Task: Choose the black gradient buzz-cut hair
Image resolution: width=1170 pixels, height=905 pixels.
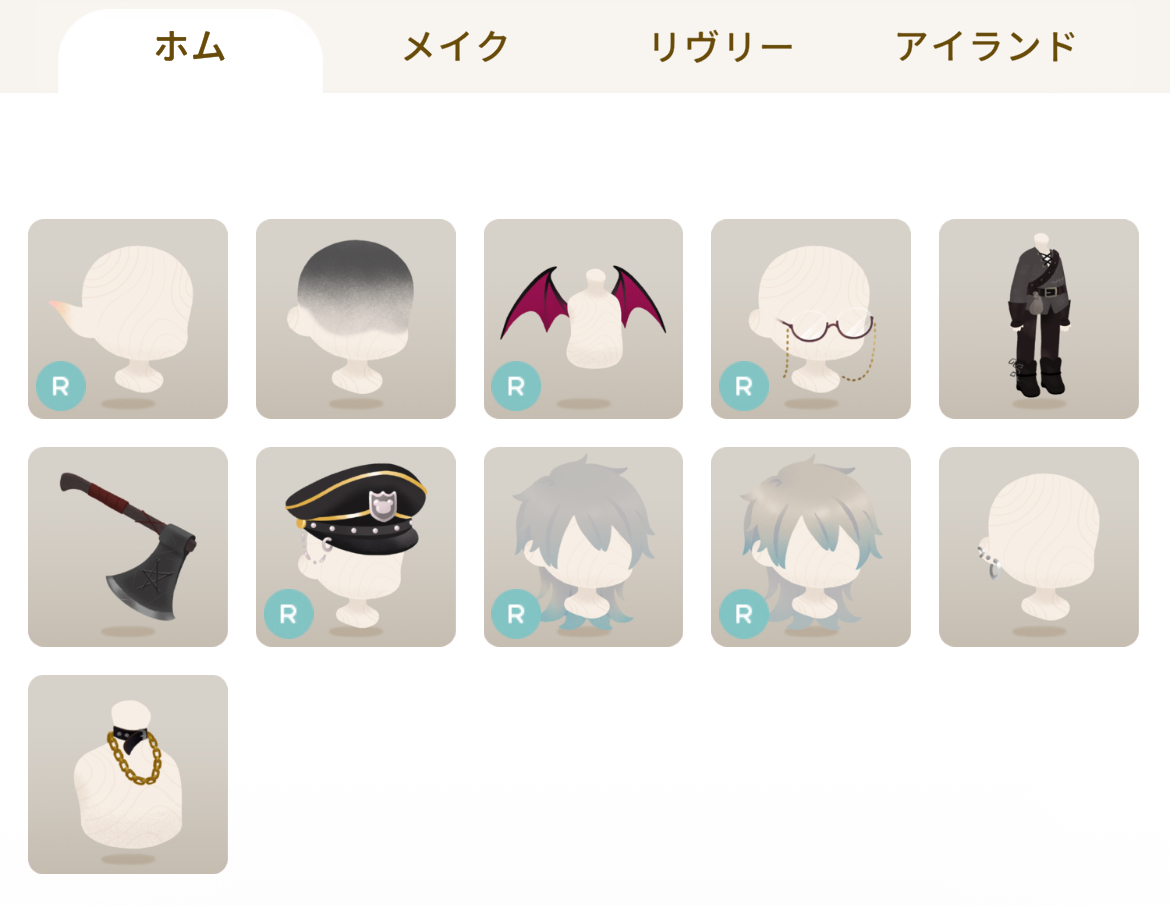Action: point(356,318)
